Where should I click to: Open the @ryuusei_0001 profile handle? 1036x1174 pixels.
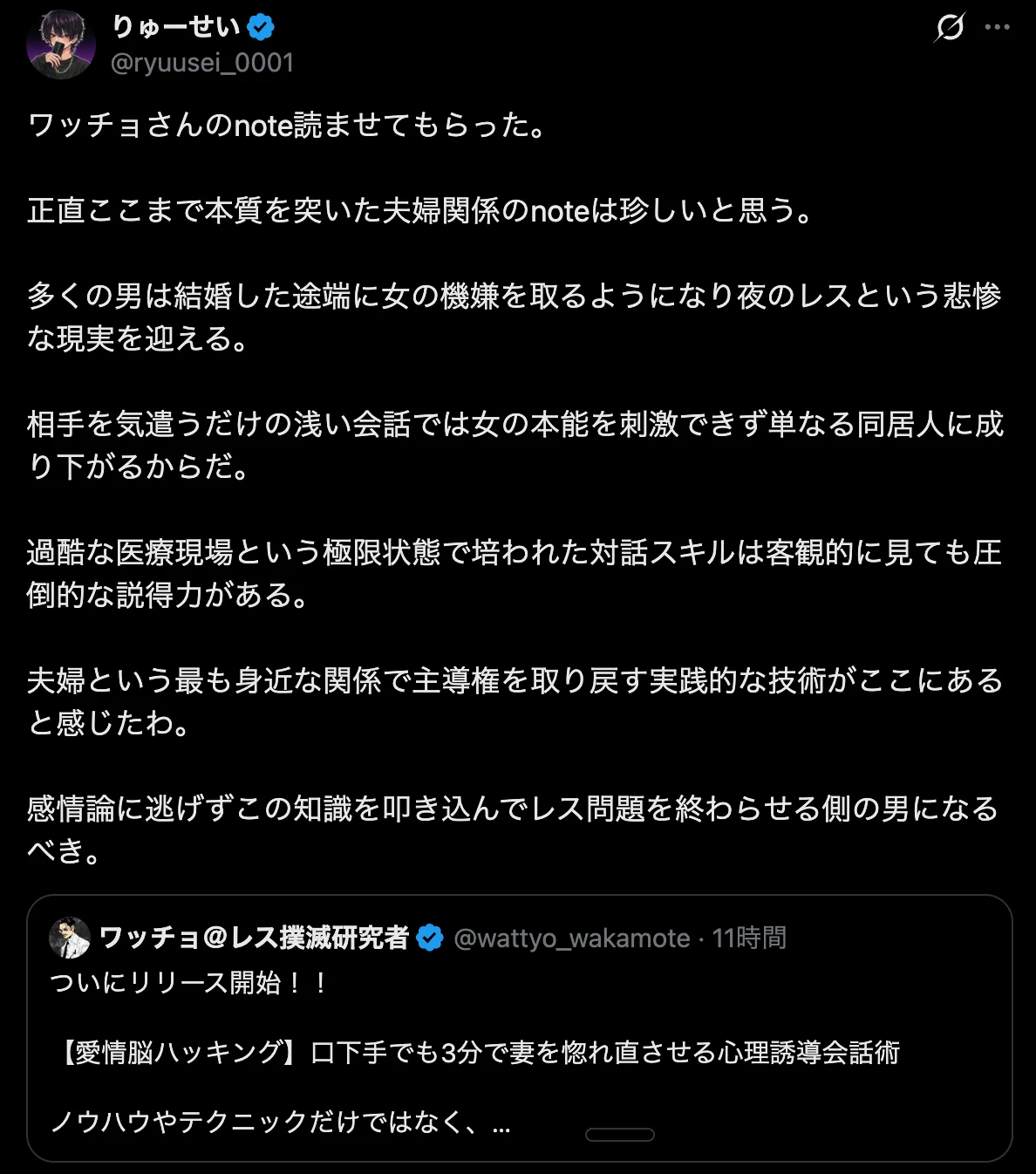(202, 63)
